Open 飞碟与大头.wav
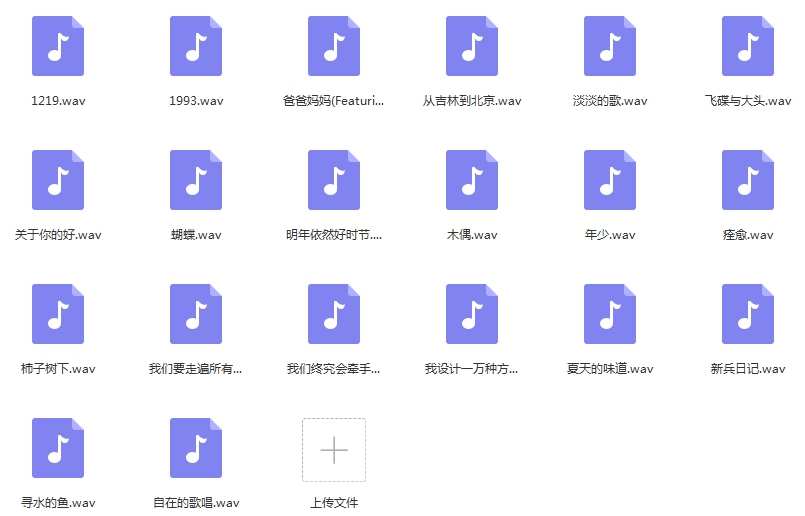This screenshot has width=805, height=516. (x=748, y=46)
